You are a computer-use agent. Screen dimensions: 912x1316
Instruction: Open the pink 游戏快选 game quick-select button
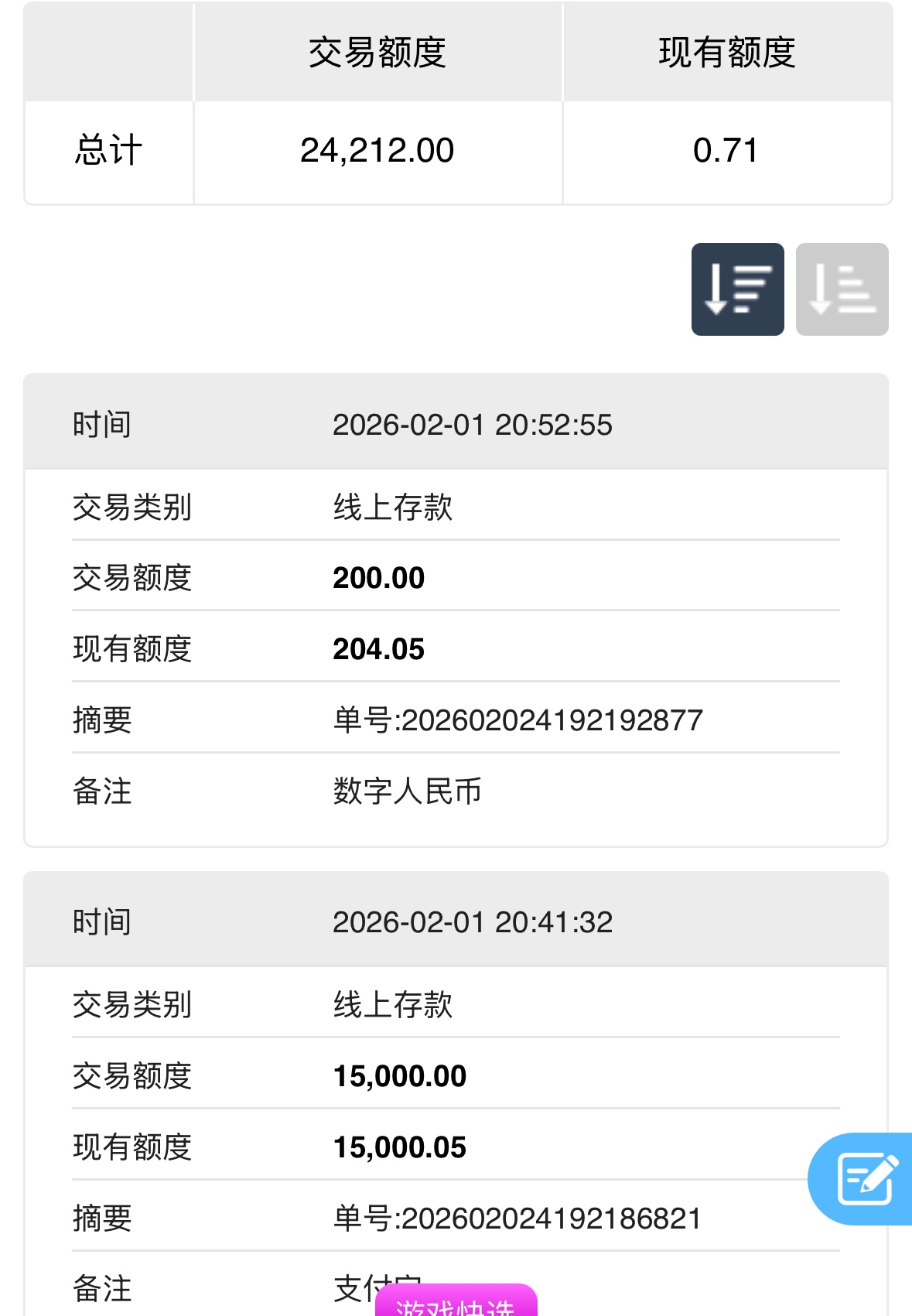coord(456,1303)
